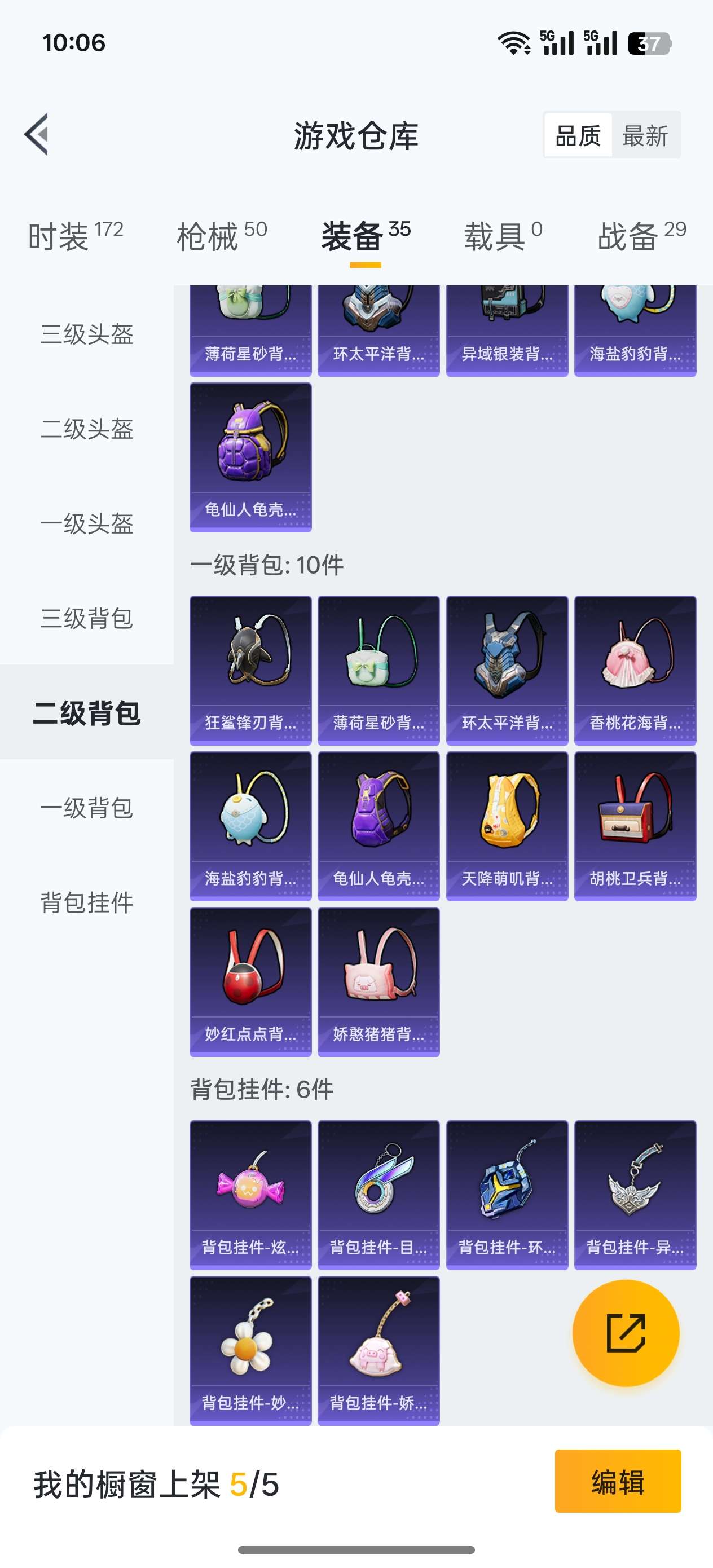Select the 龟仙人龟壳 purple backpack item
Image resolution: width=713 pixels, height=1568 pixels.
250,455
